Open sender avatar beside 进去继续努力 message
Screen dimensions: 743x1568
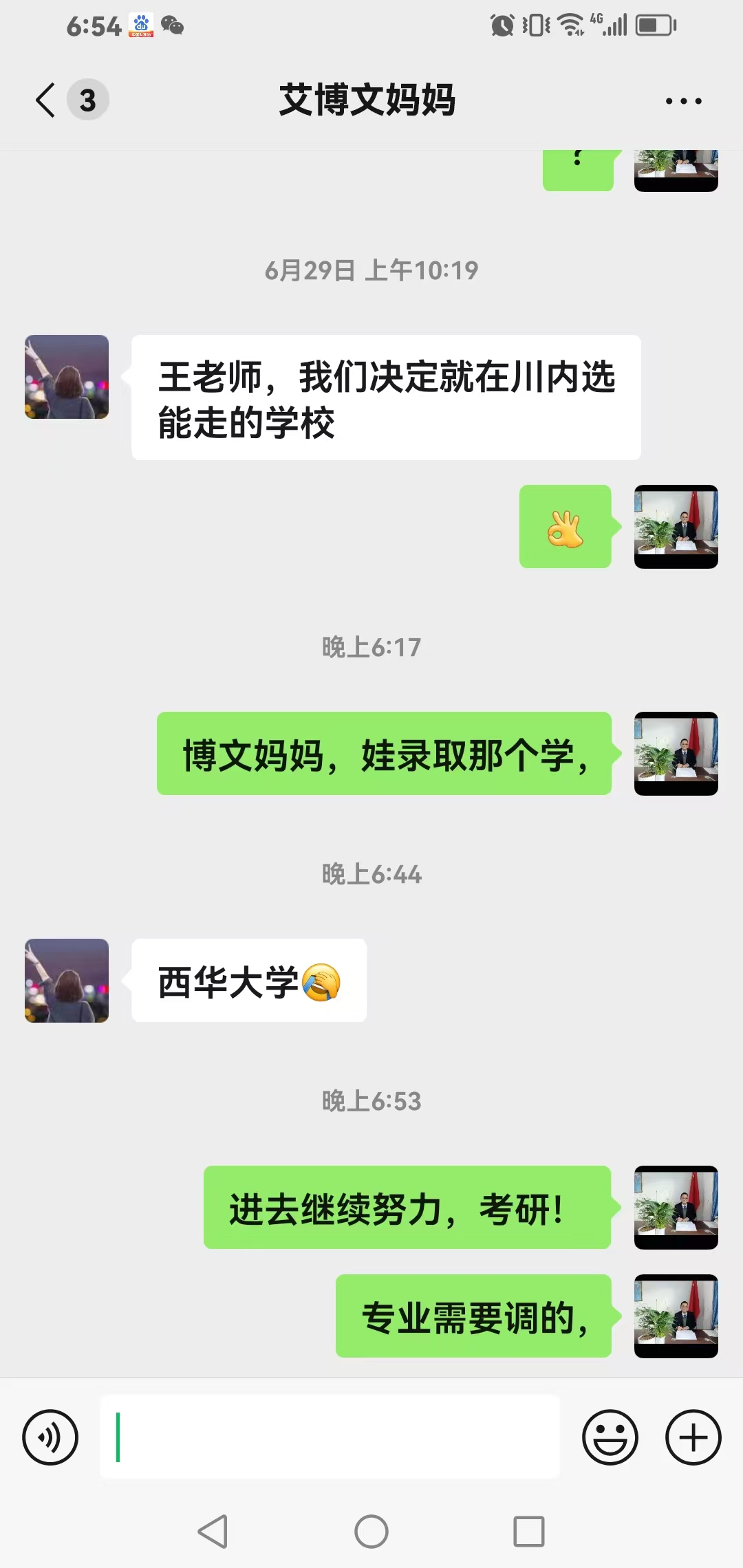point(676,1207)
